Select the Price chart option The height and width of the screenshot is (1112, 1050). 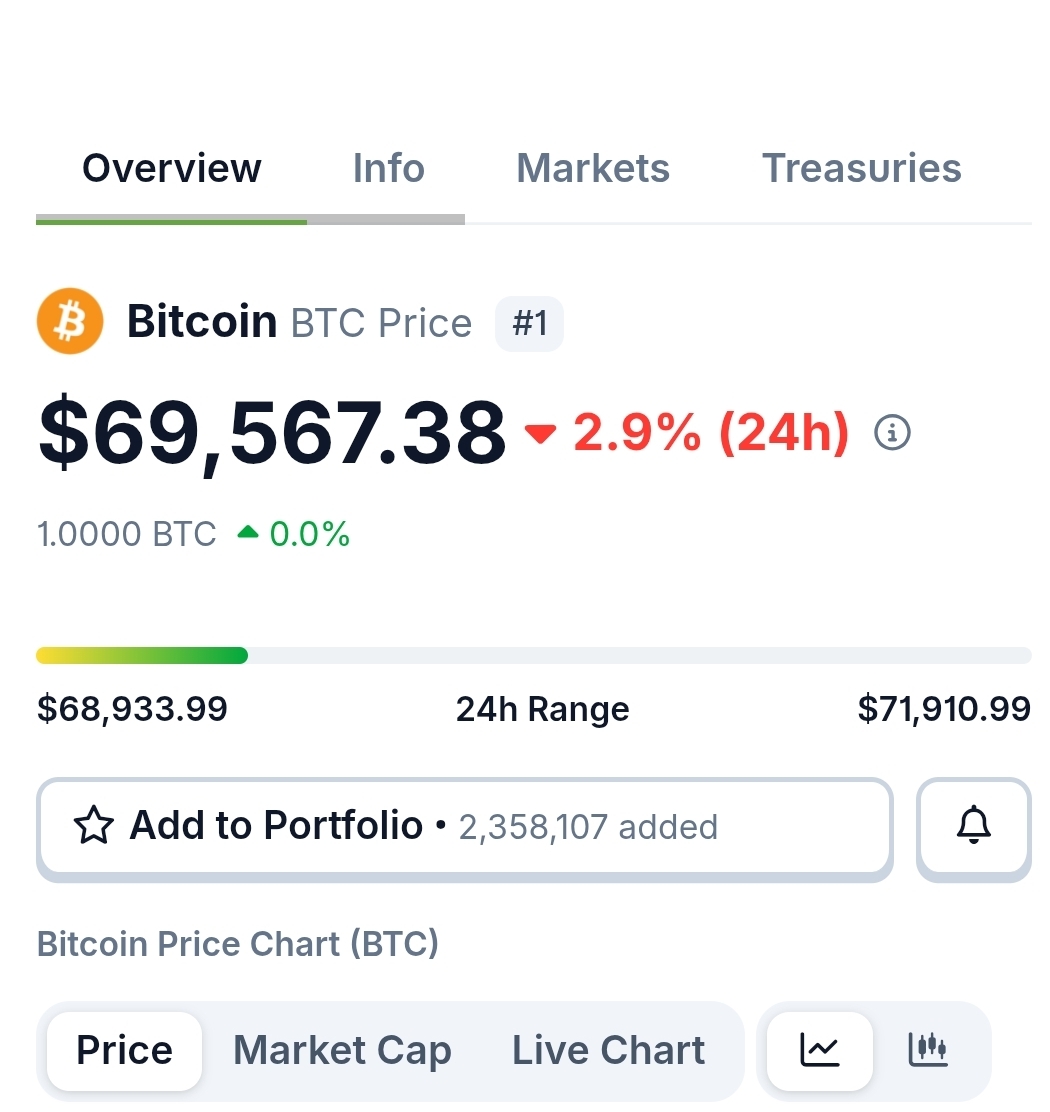[125, 1051]
